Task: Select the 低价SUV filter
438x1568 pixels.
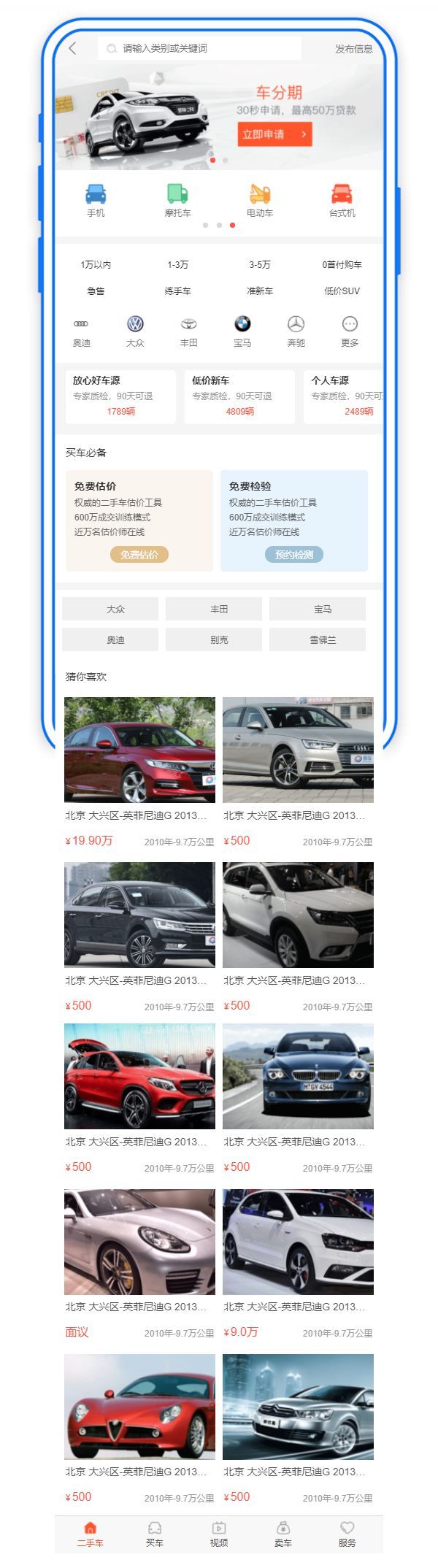Action: 342,291
